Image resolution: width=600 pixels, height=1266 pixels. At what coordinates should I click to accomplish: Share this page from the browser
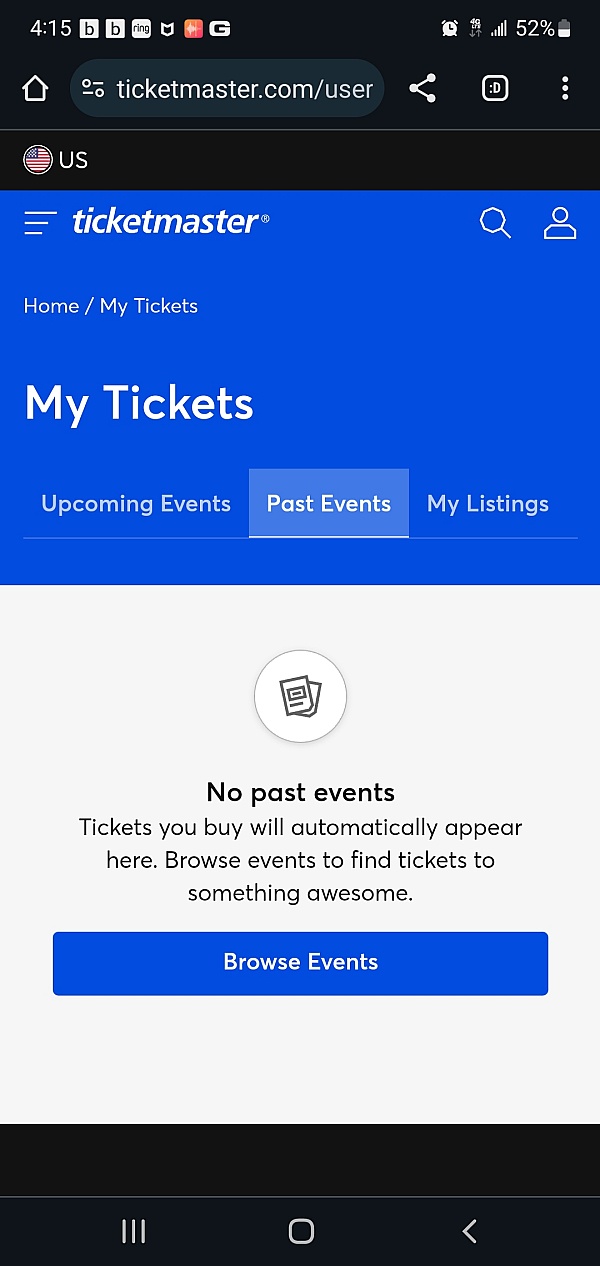(423, 89)
